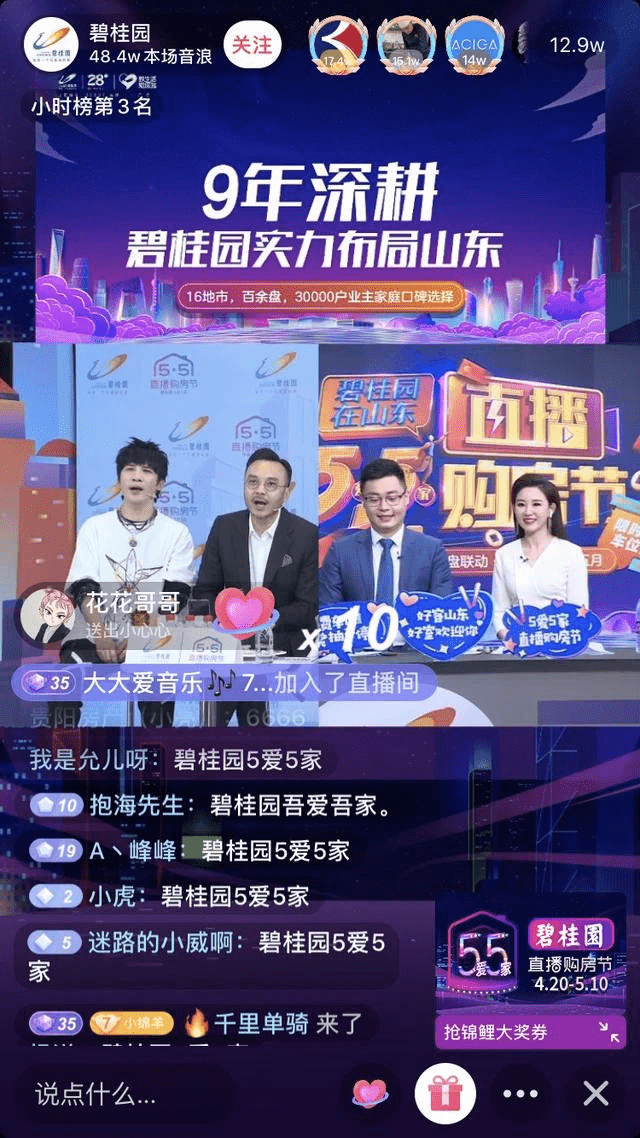The width and height of the screenshot is (640, 1138).
Task: Send a heart gift with the heart icon
Action: 371,1094
